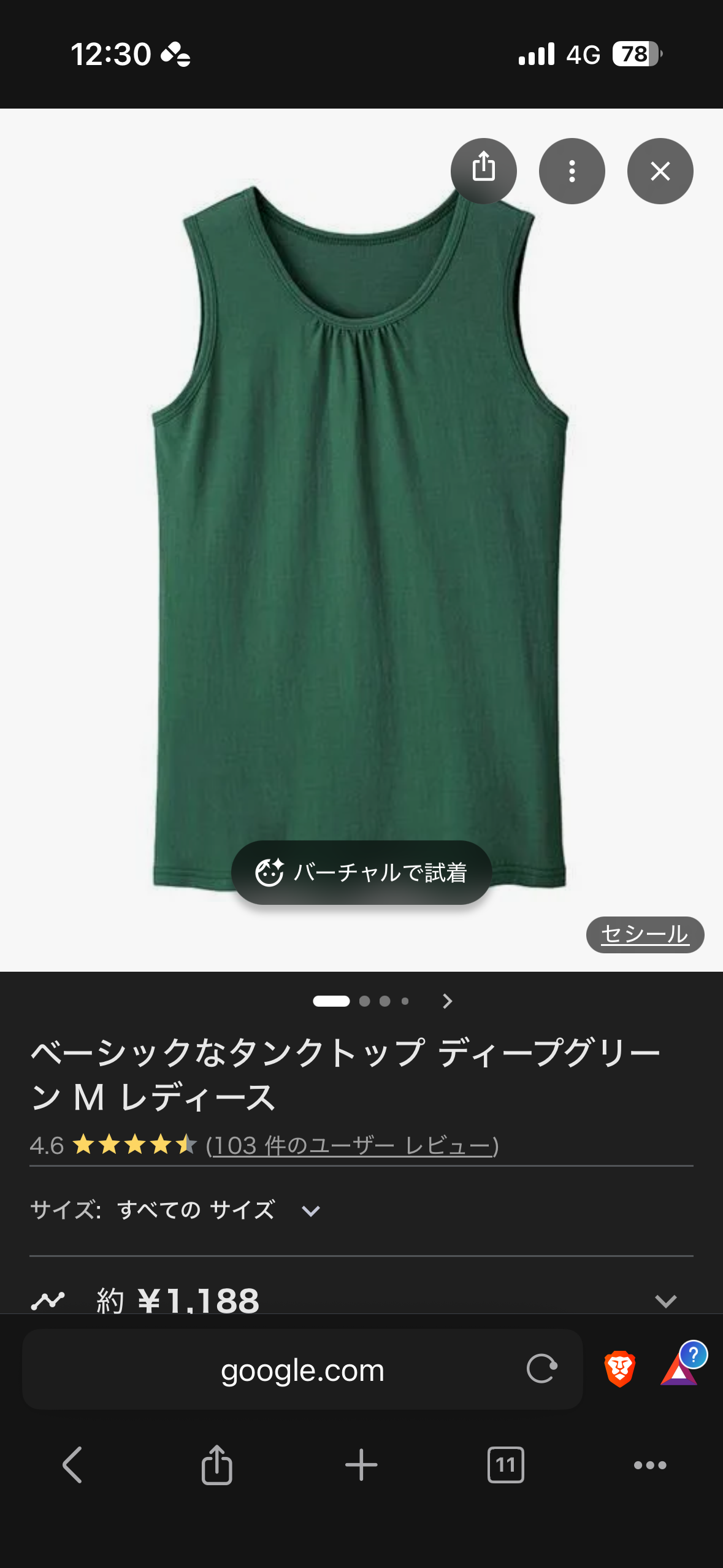Open the browser share sheet
723x1568 pixels.
click(x=216, y=1465)
